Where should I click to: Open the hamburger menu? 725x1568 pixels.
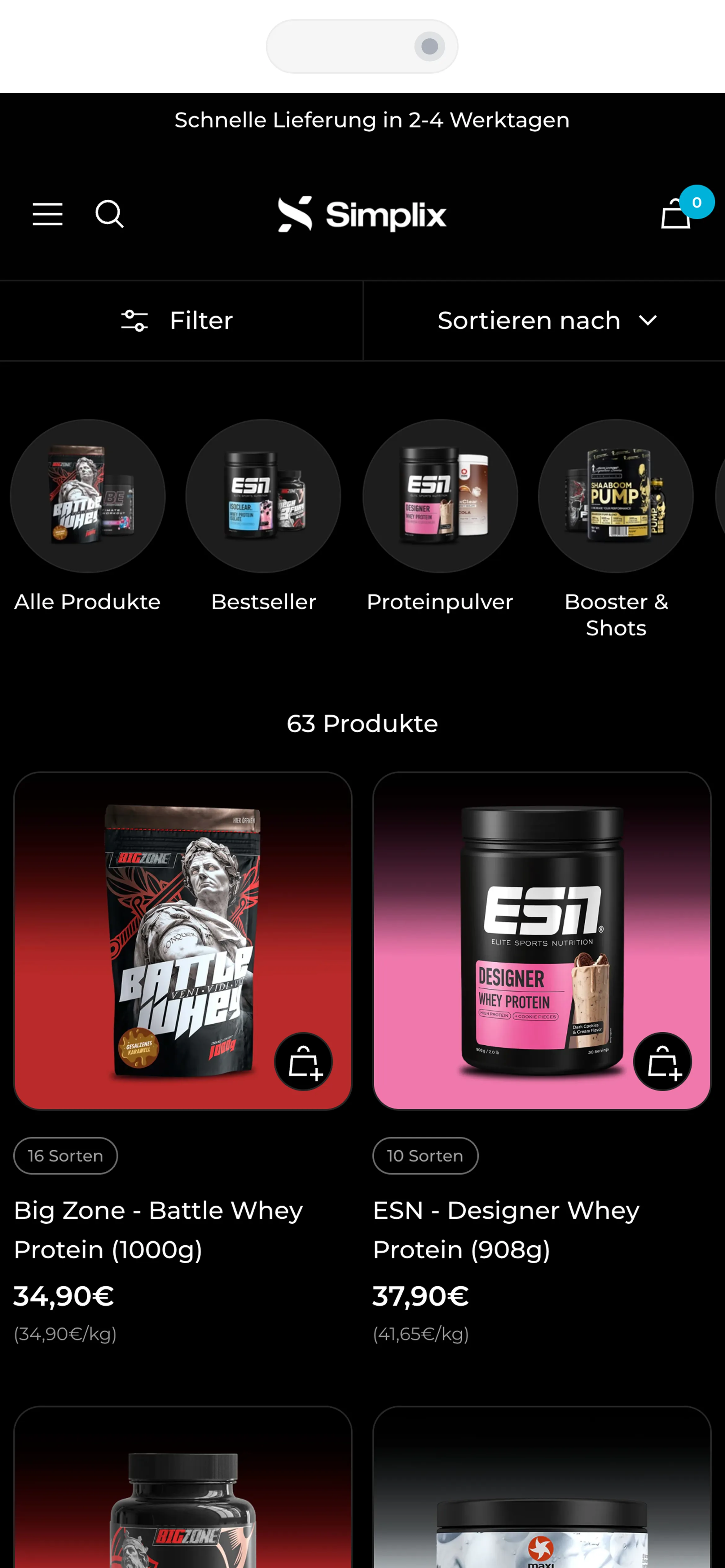(47, 214)
